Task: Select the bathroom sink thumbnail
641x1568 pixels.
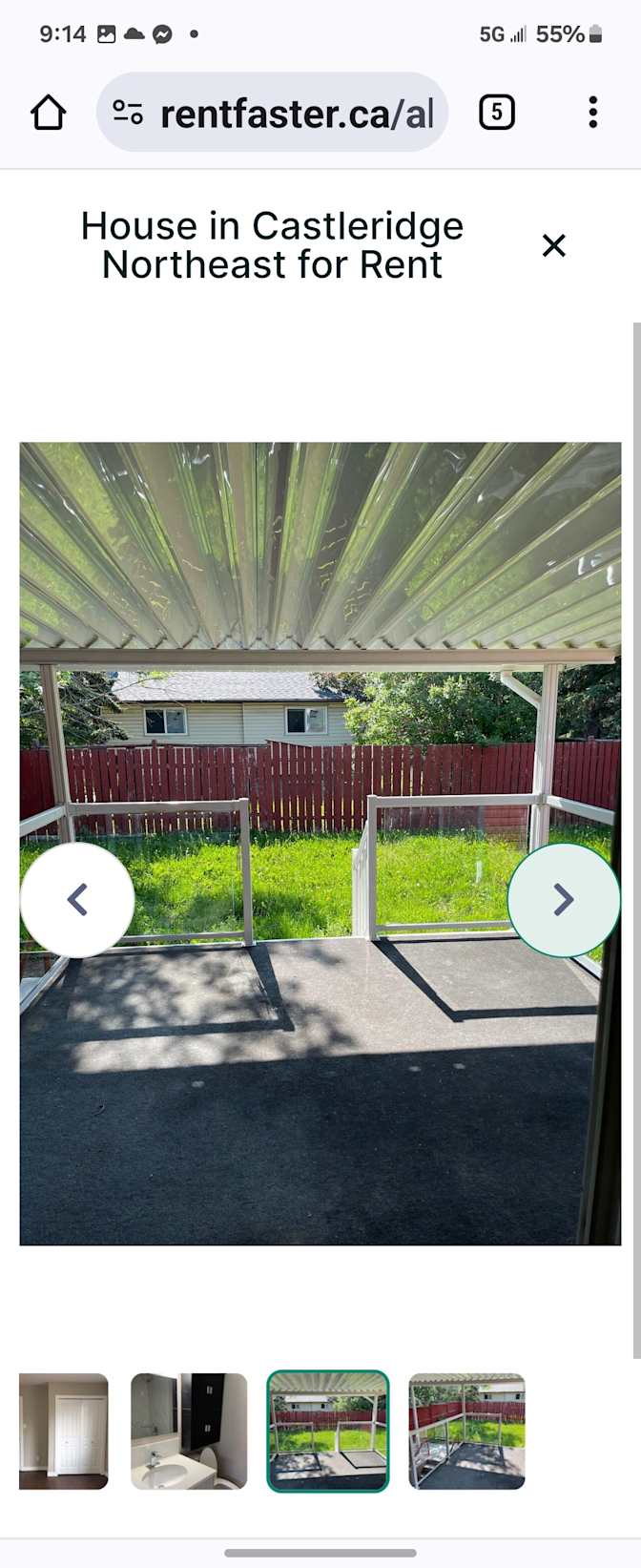Action: 189,1431
